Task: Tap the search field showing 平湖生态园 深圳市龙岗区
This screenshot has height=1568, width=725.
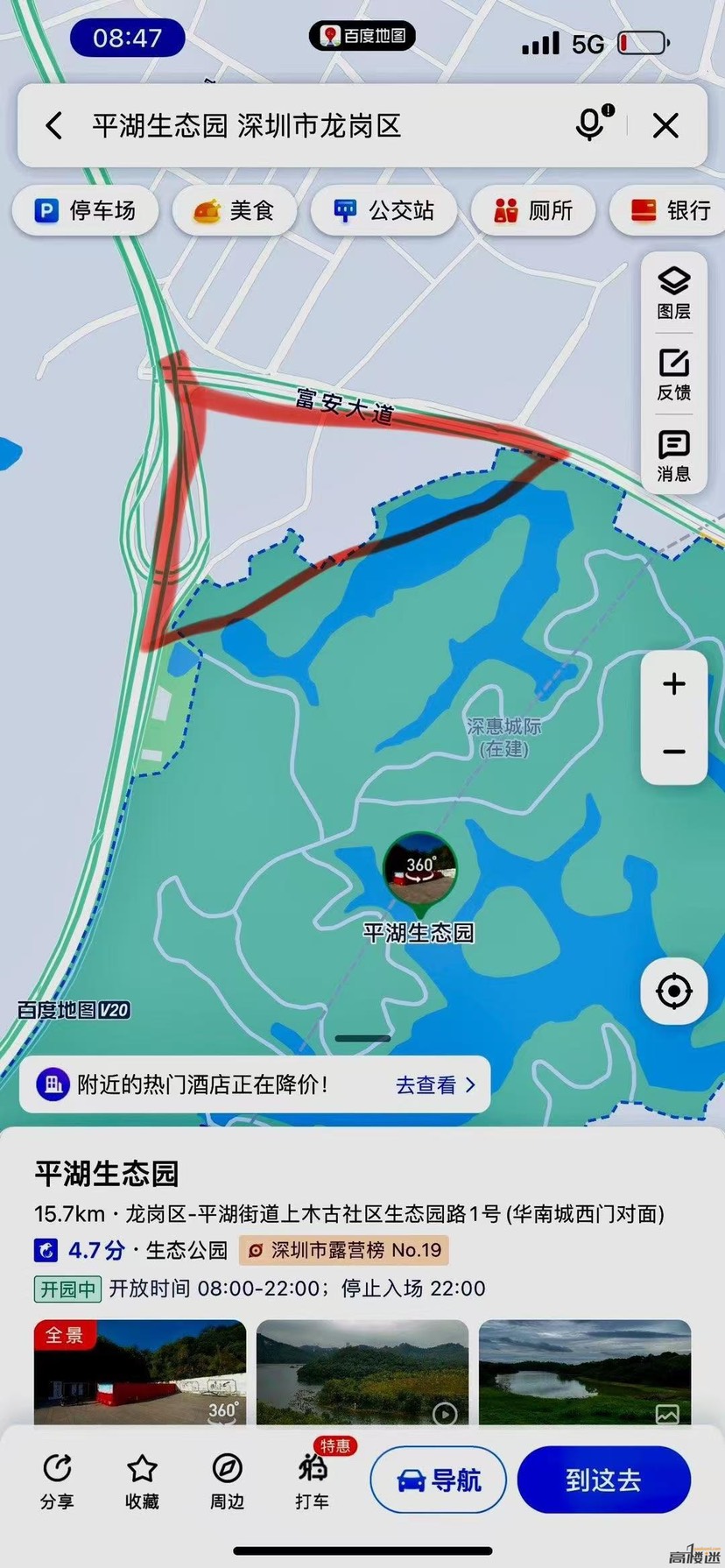Action: click(x=289, y=126)
